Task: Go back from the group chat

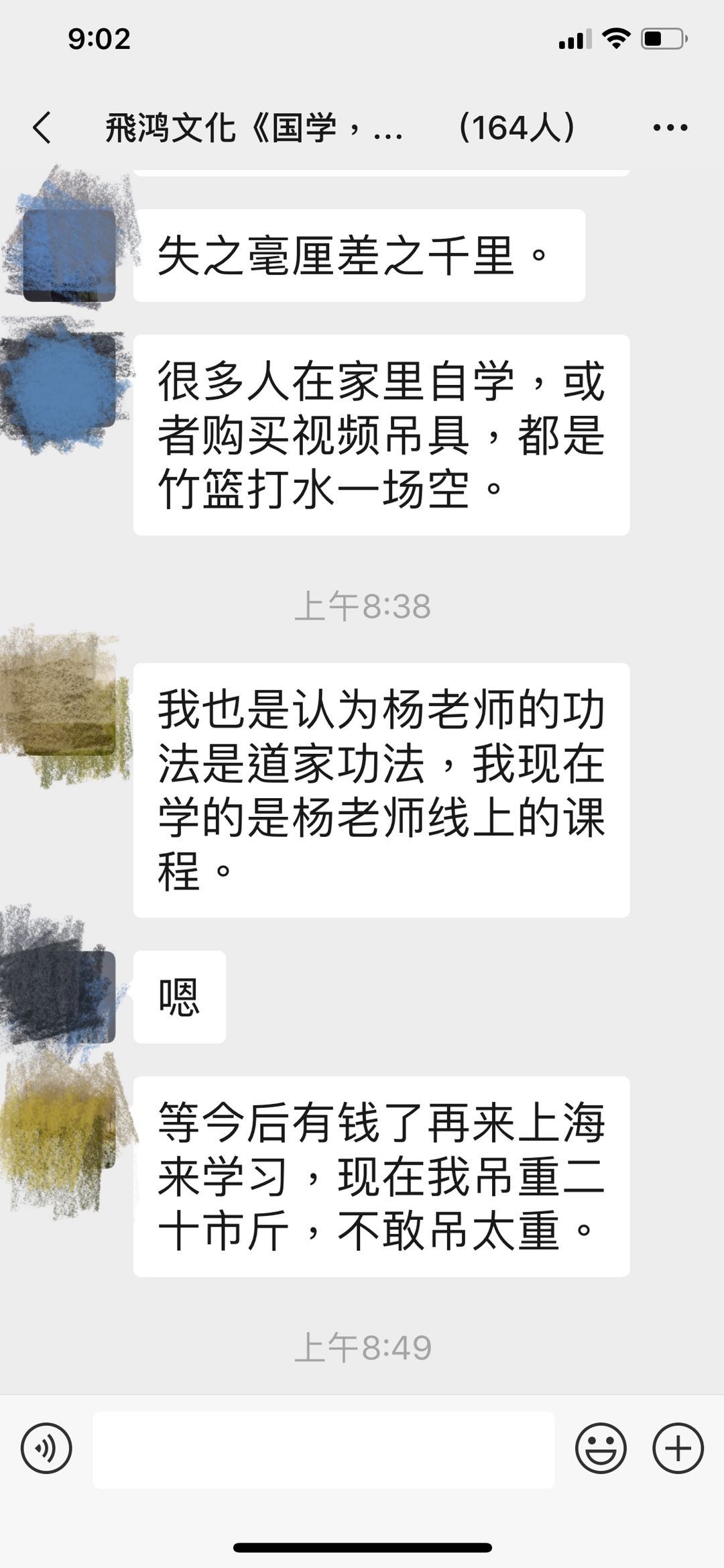Action: [42, 127]
